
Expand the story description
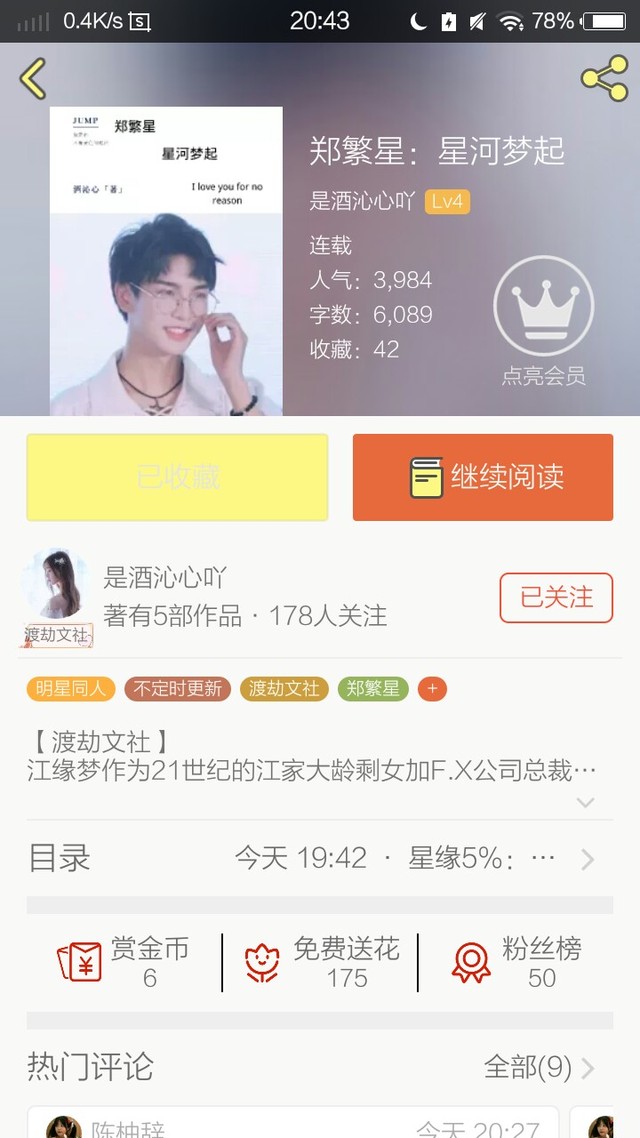click(x=586, y=802)
